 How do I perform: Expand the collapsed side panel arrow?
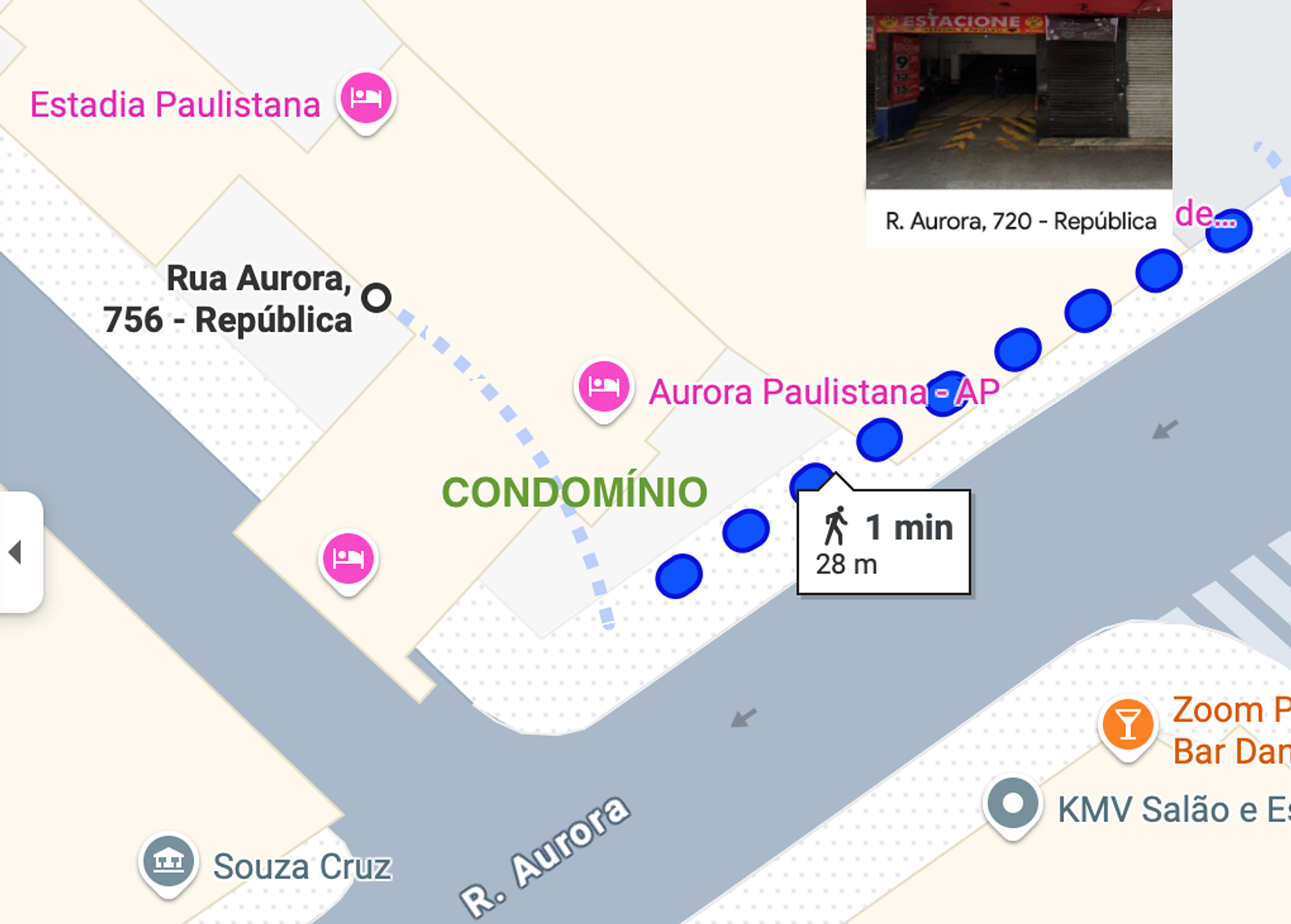pyautogui.click(x=16, y=552)
